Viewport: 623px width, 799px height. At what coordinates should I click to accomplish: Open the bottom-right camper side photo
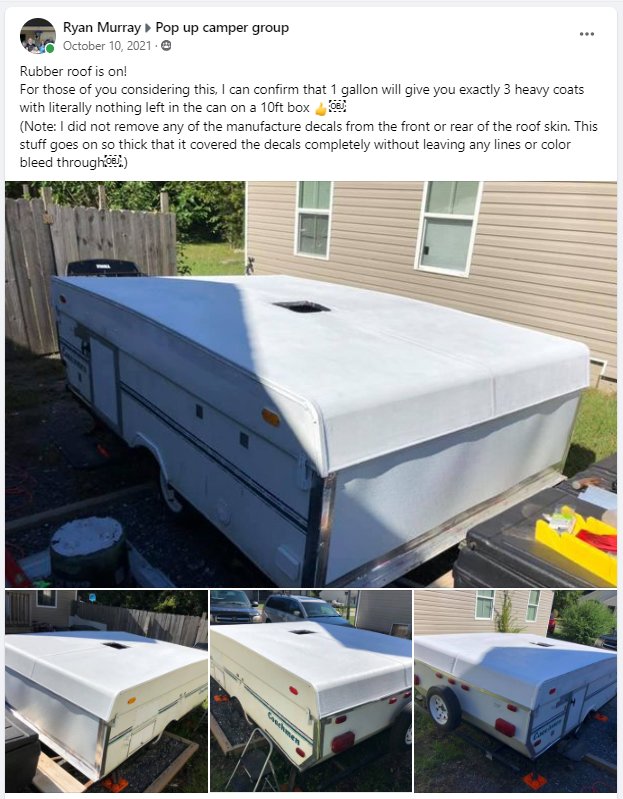516,691
